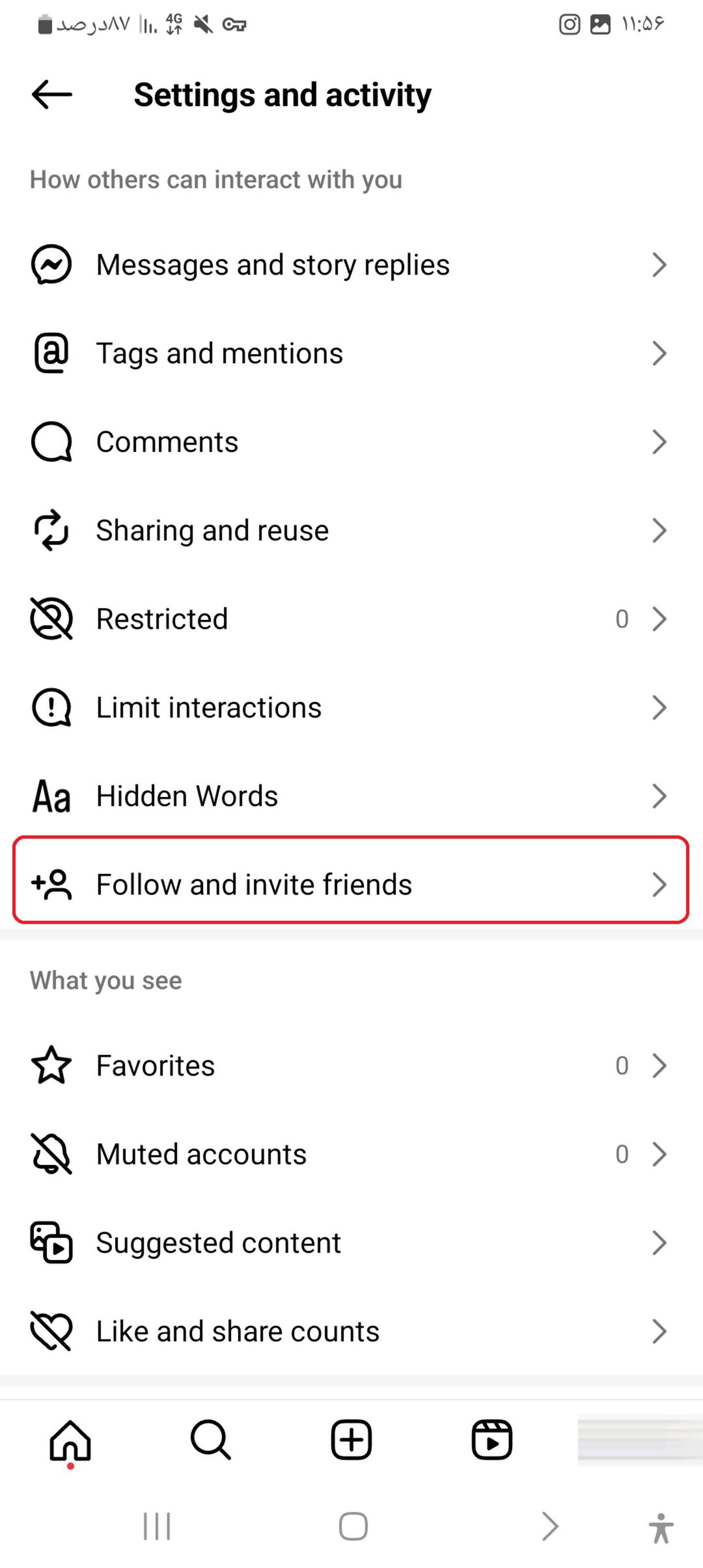Open Sharing and reuse
The width and height of the screenshot is (703, 1568).
[351, 530]
